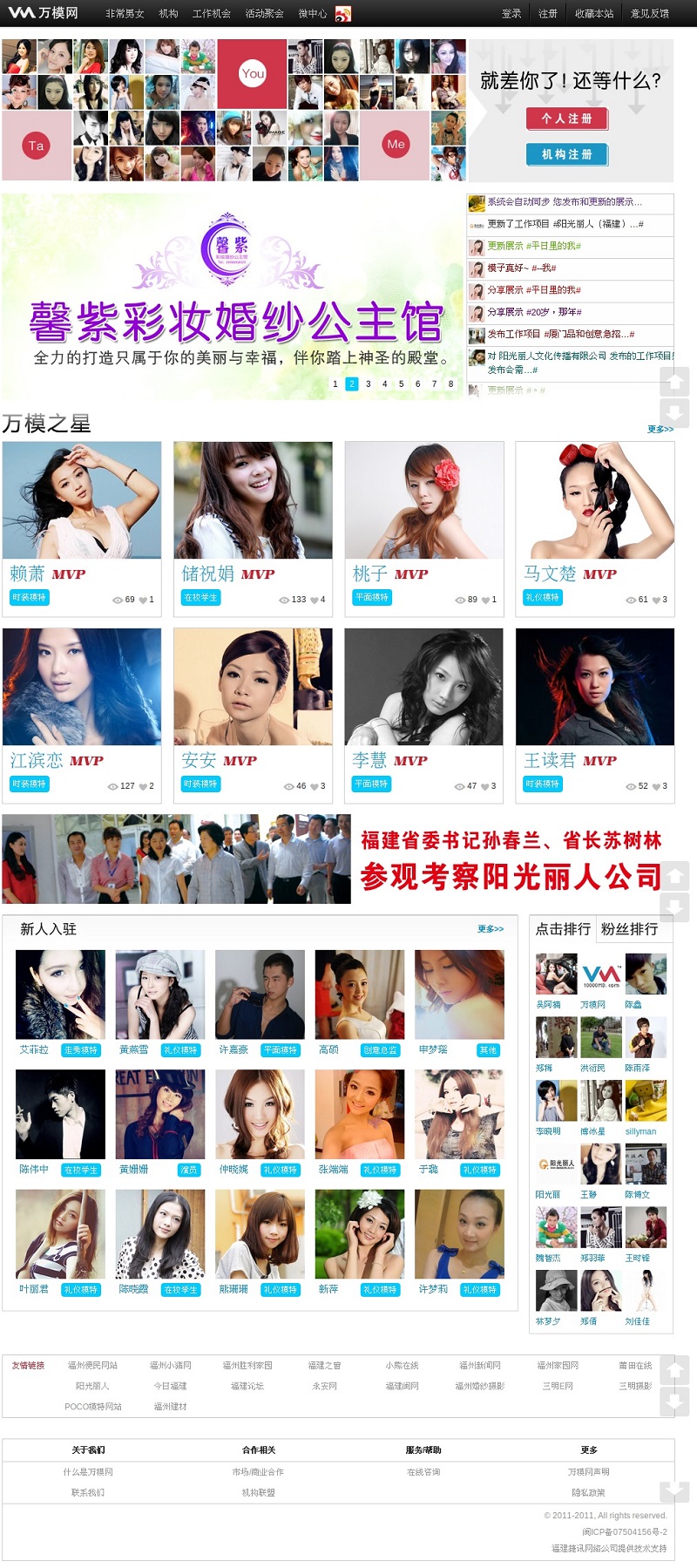Tap the 机构注册 button
Image resolution: width=697 pixels, height=1568 pixels.
point(567,154)
